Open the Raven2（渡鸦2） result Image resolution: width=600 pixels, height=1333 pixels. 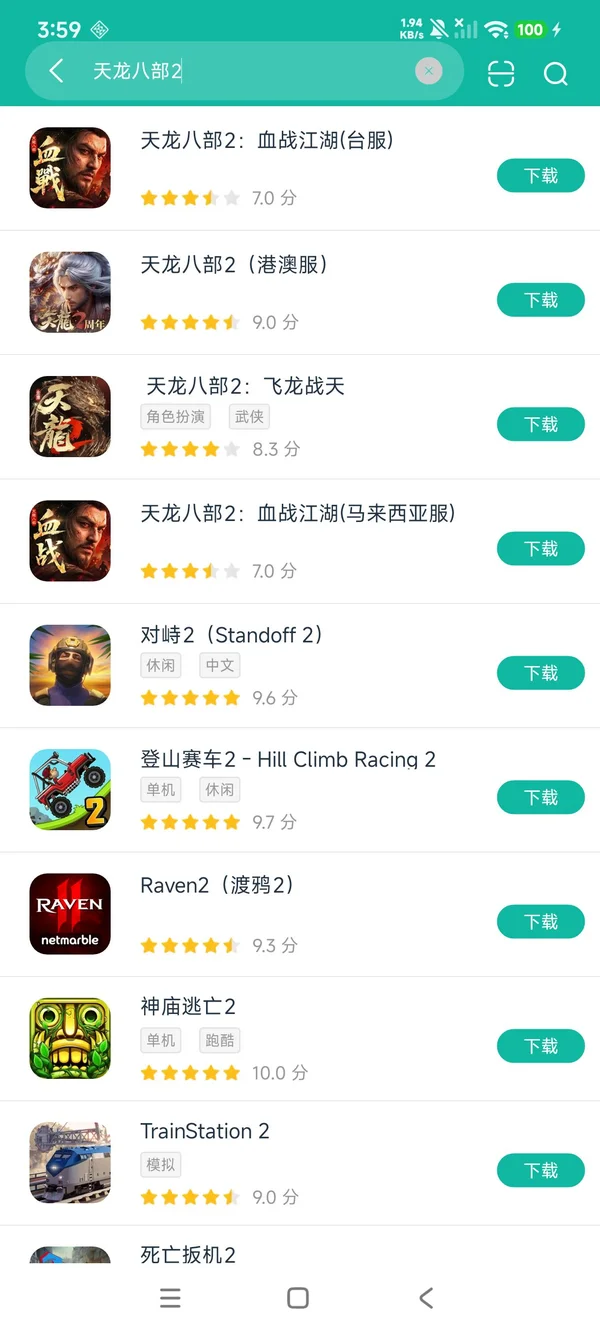point(217,885)
